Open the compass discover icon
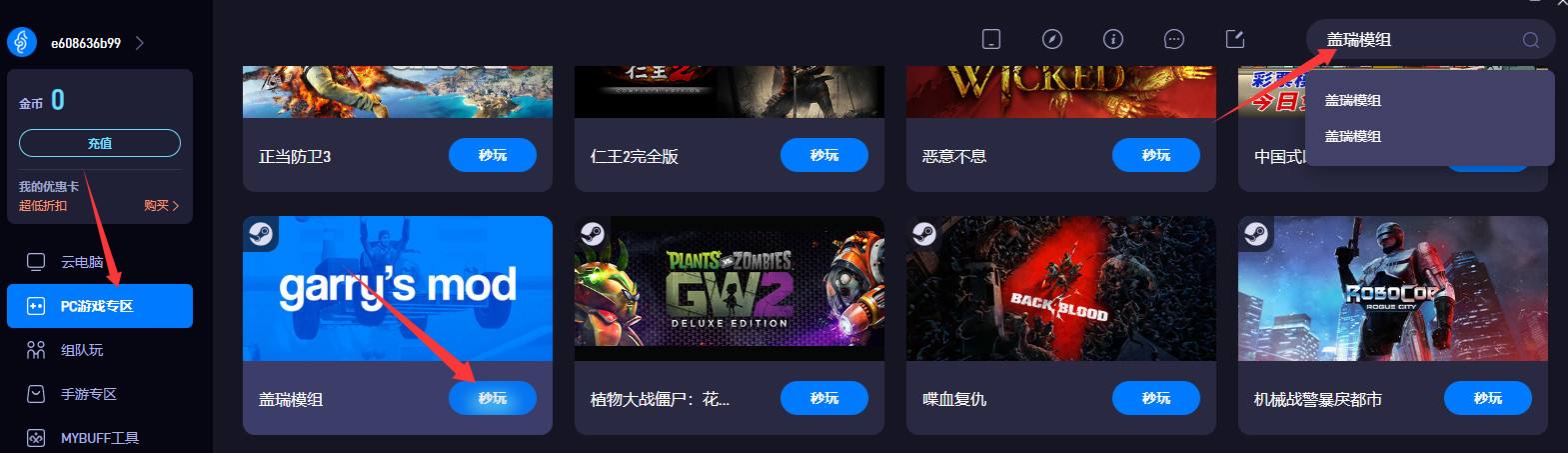This screenshot has width=1568, height=453. tap(1051, 39)
